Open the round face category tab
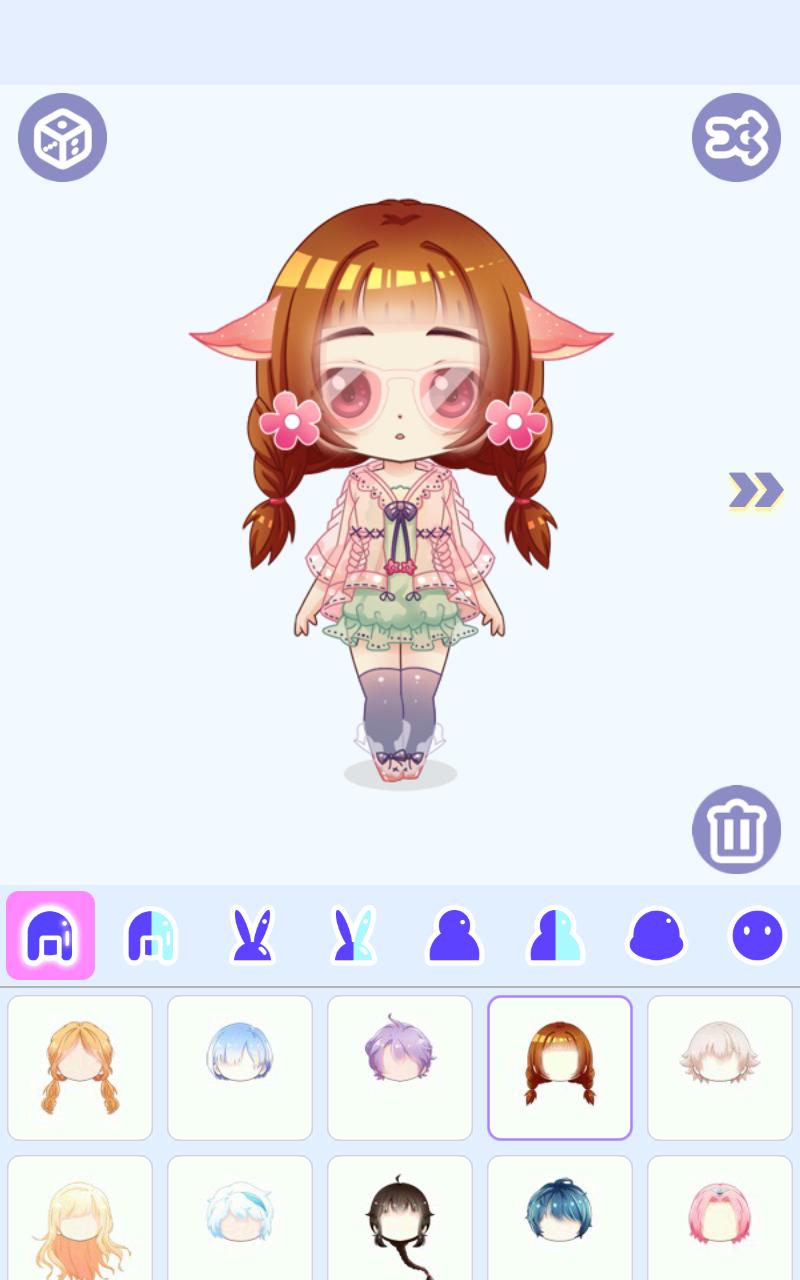The image size is (800, 1280). (x=757, y=936)
